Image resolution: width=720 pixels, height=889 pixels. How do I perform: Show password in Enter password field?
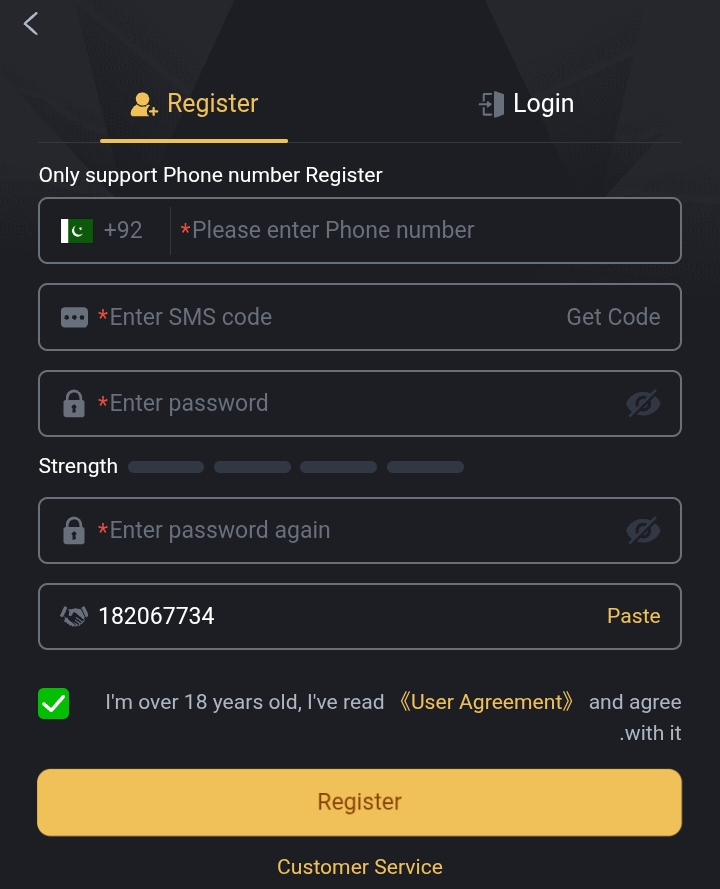pyautogui.click(x=643, y=404)
